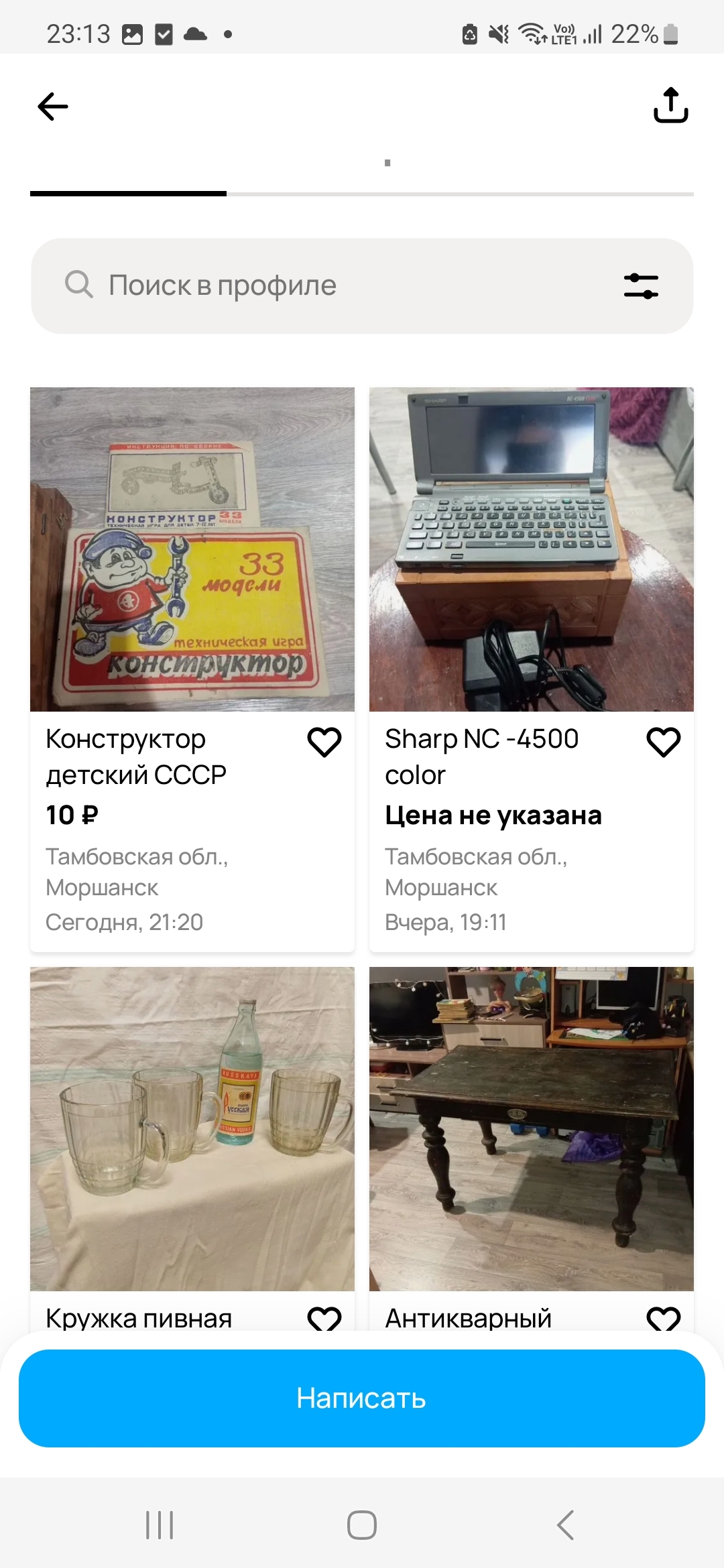This screenshot has height=1568, width=724.
Task: Go back using the top arrow
Action: 53,107
